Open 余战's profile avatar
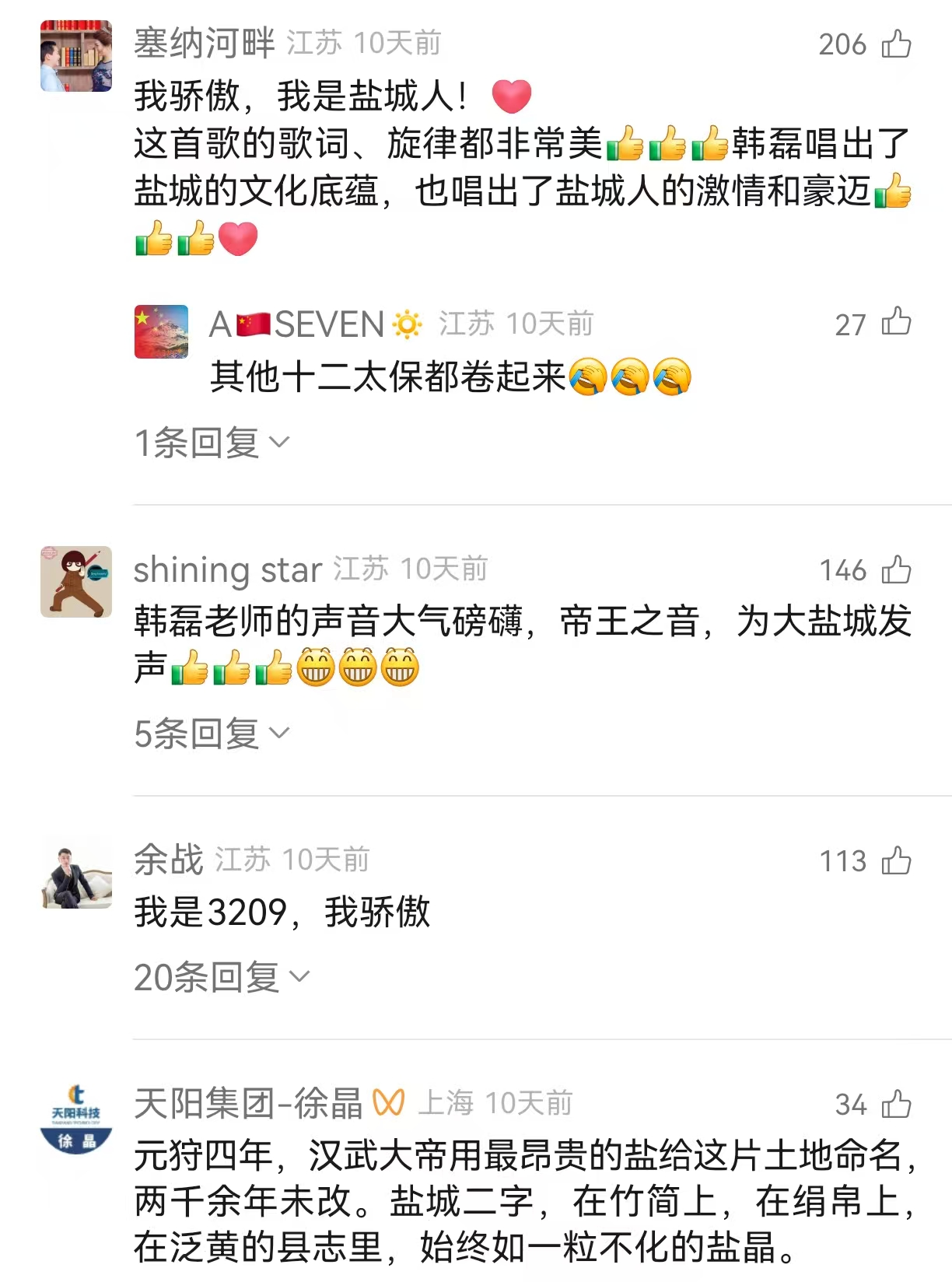 (x=76, y=873)
